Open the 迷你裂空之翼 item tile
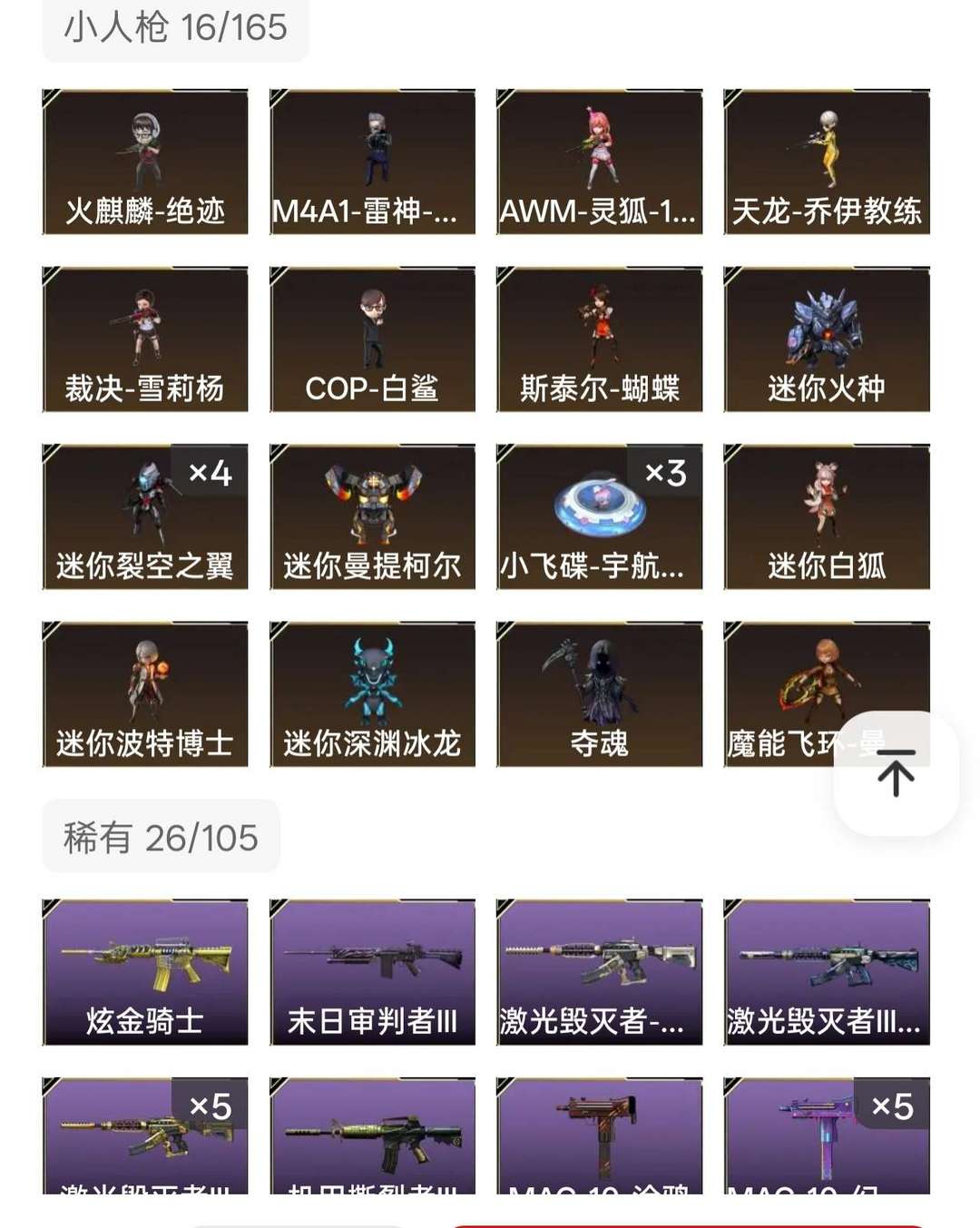 coord(145,516)
